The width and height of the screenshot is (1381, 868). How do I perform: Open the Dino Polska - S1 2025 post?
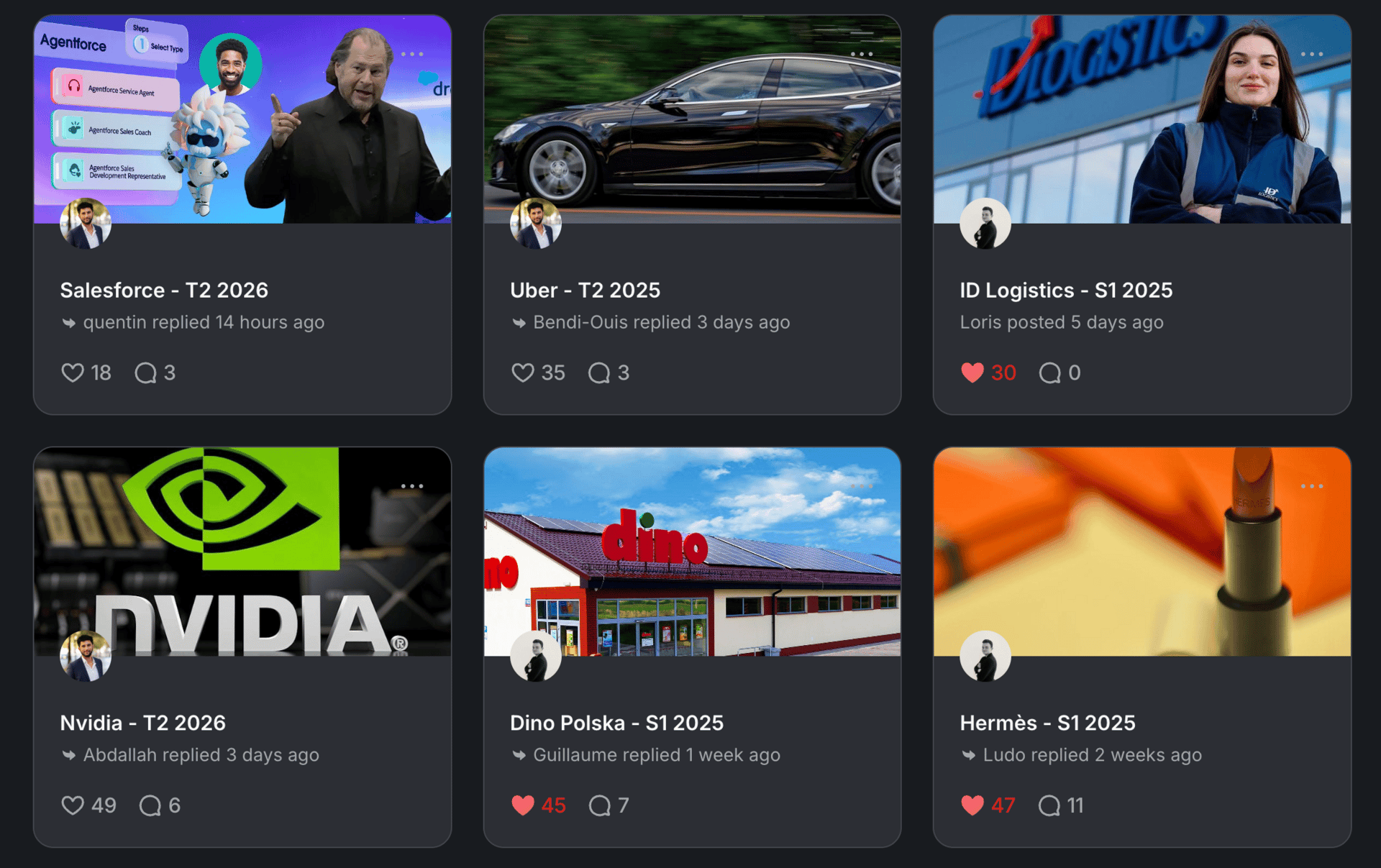pyautogui.click(x=616, y=723)
